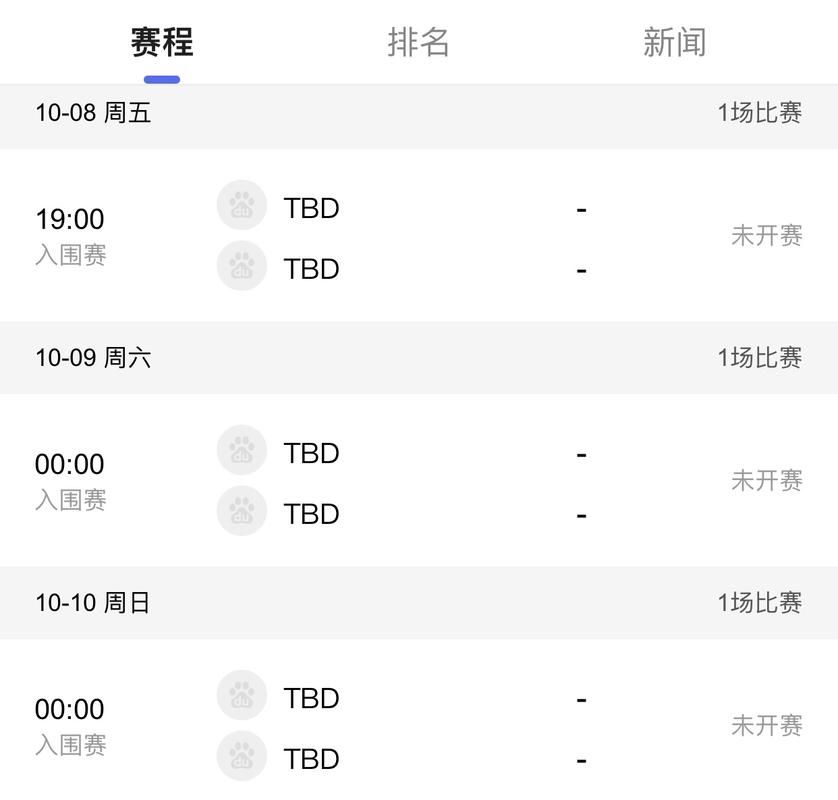Screen dimensions: 838x800
Task: Open the 10-08 周五 19:00 入围赛 match
Action: click(418, 236)
